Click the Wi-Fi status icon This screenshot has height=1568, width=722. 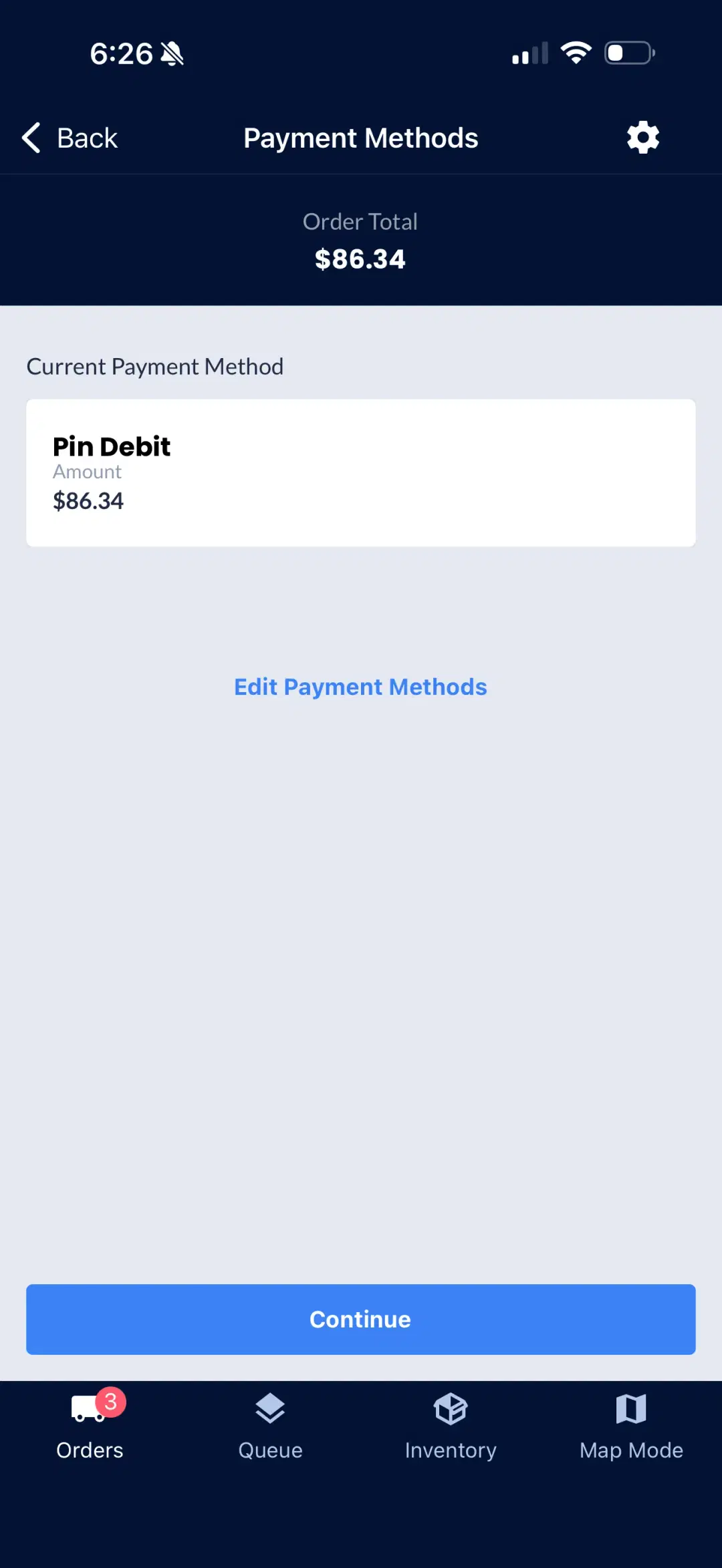click(576, 52)
